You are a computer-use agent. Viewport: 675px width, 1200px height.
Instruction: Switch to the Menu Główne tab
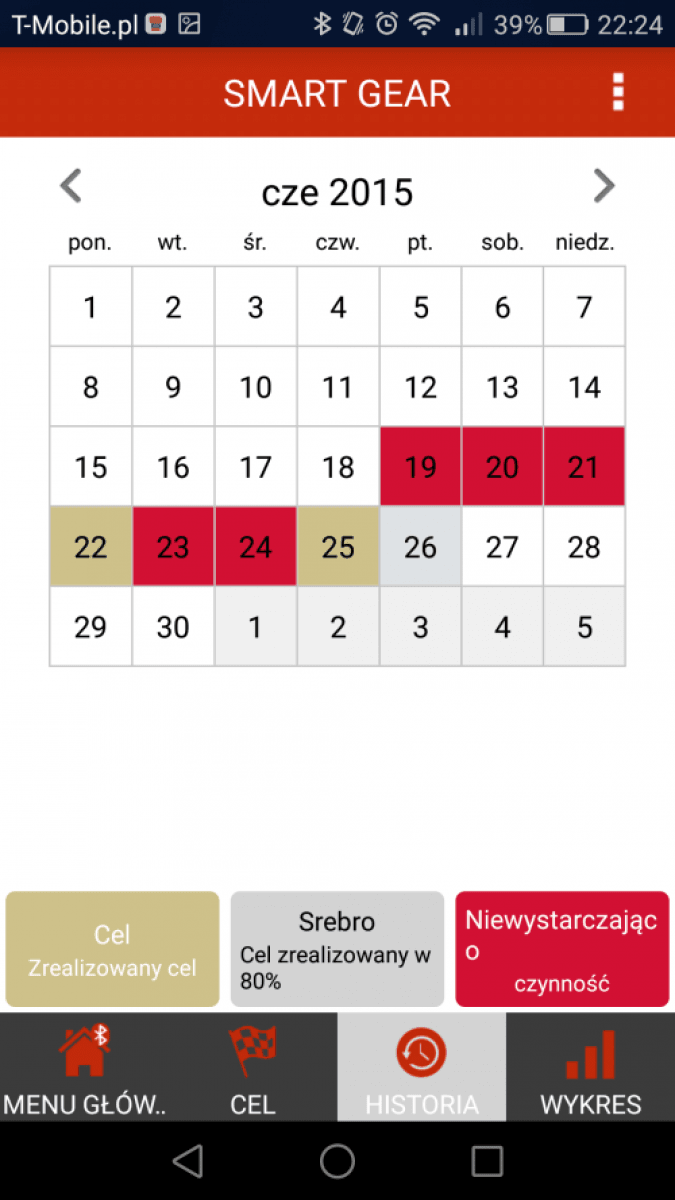(x=84, y=1067)
